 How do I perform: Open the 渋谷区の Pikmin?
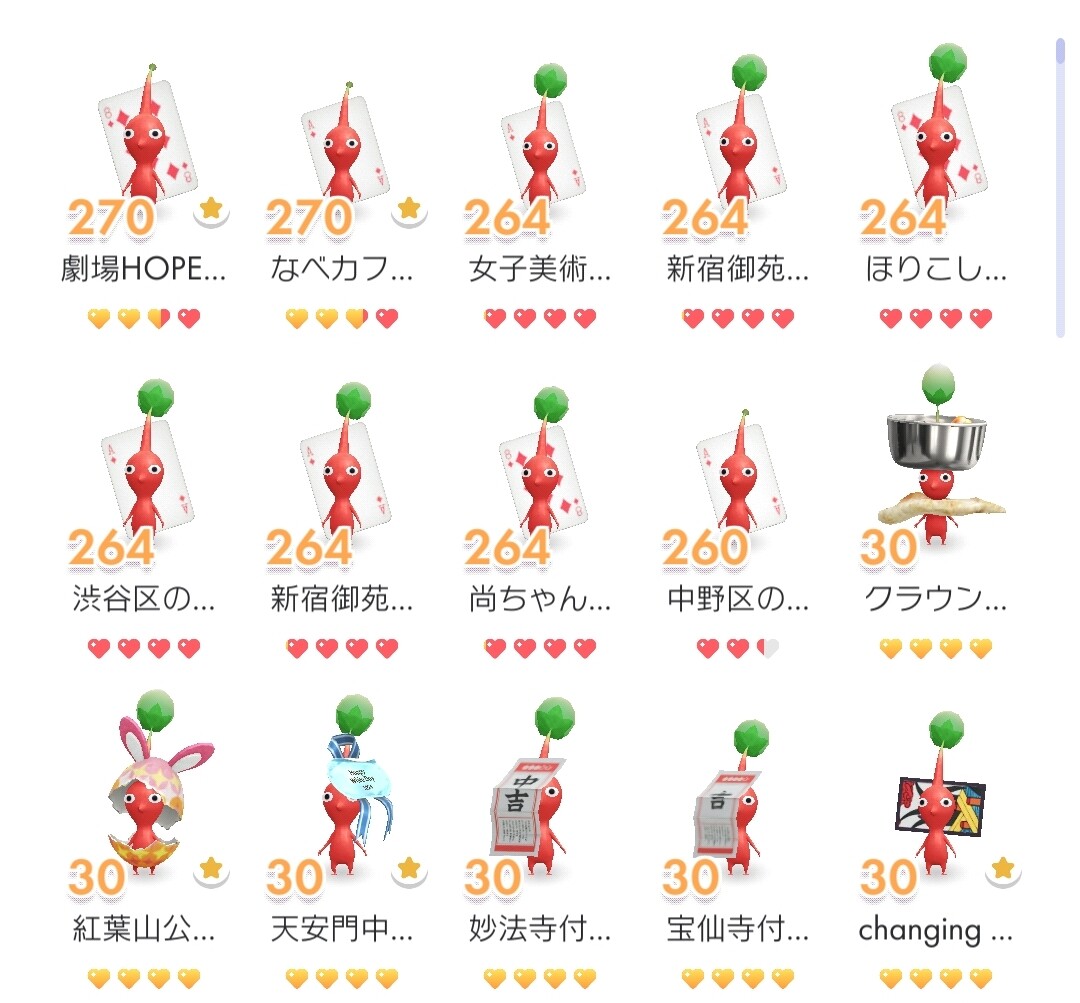click(x=143, y=480)
